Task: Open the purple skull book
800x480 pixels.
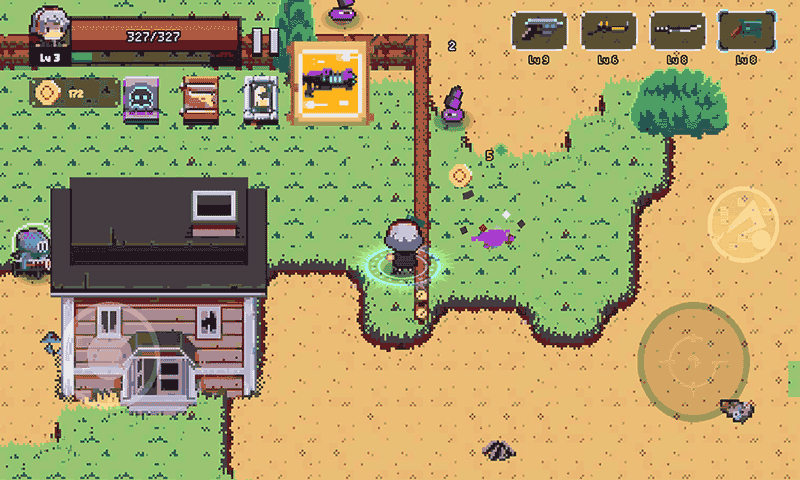Action: [142, 98]
